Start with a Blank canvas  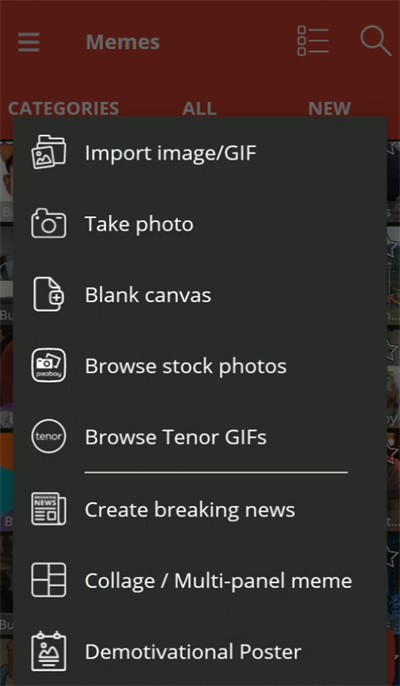pos(200,295)
